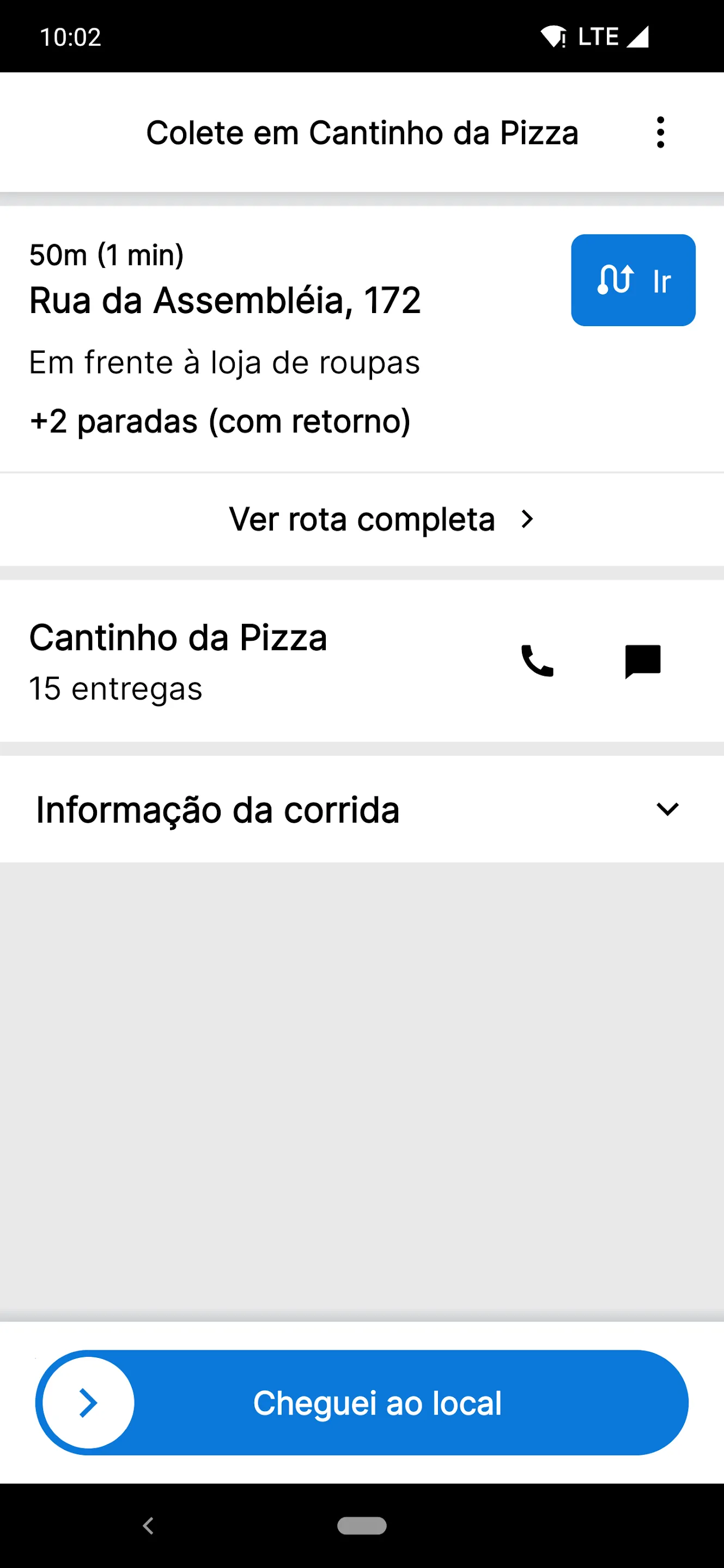
Task: Tap the Cheguei ao local slide control
Action: (378, 1402)
